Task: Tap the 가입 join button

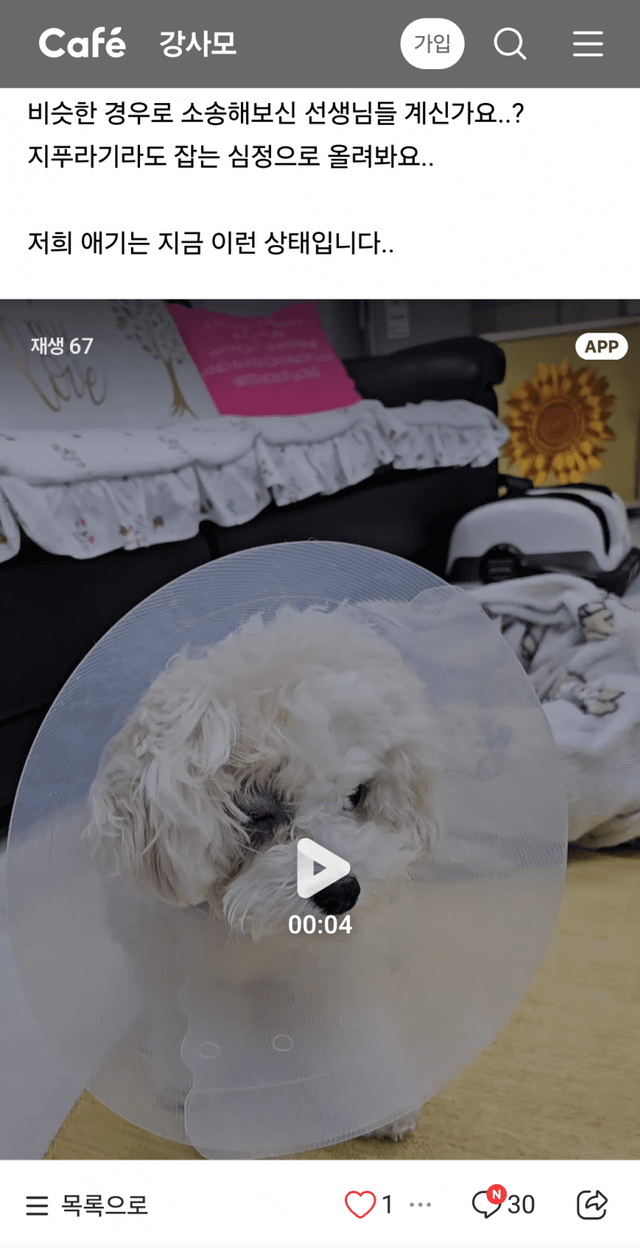Action: pos(432,44)
